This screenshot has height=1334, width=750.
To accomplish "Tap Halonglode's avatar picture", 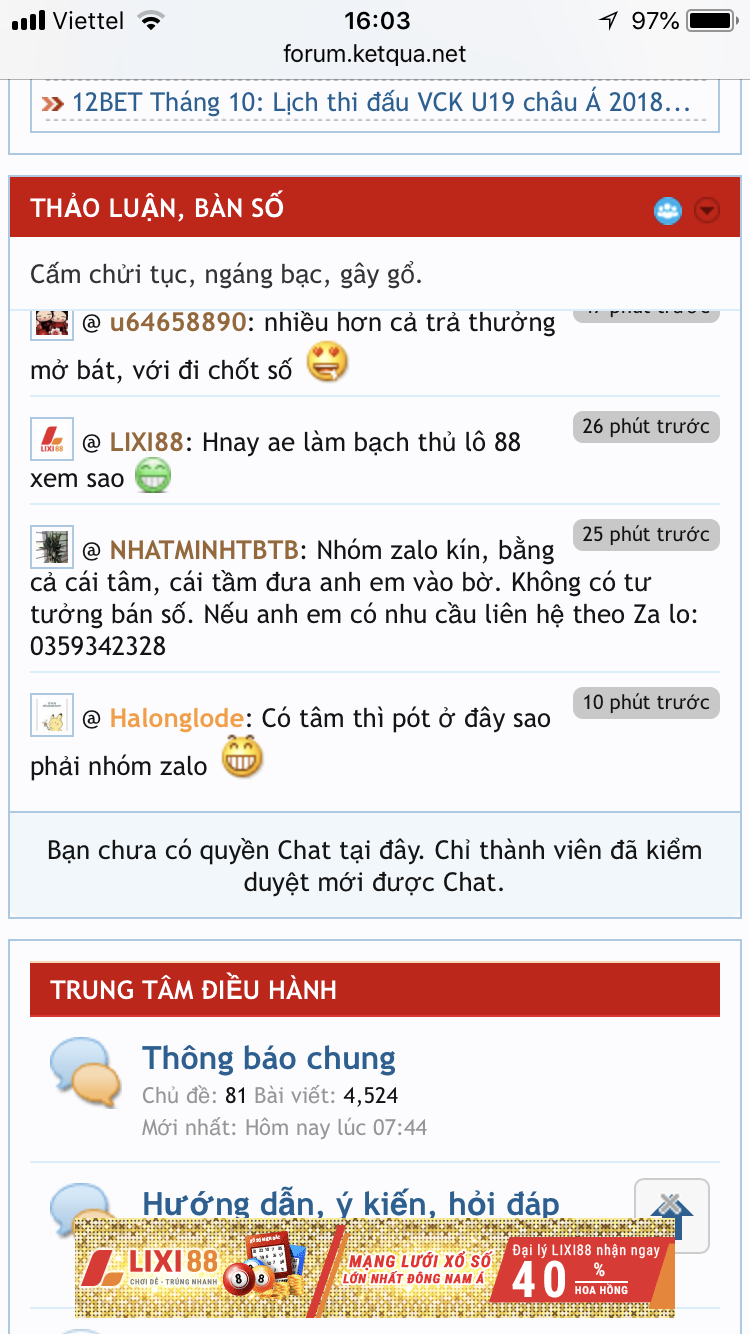I will (50, 715).
